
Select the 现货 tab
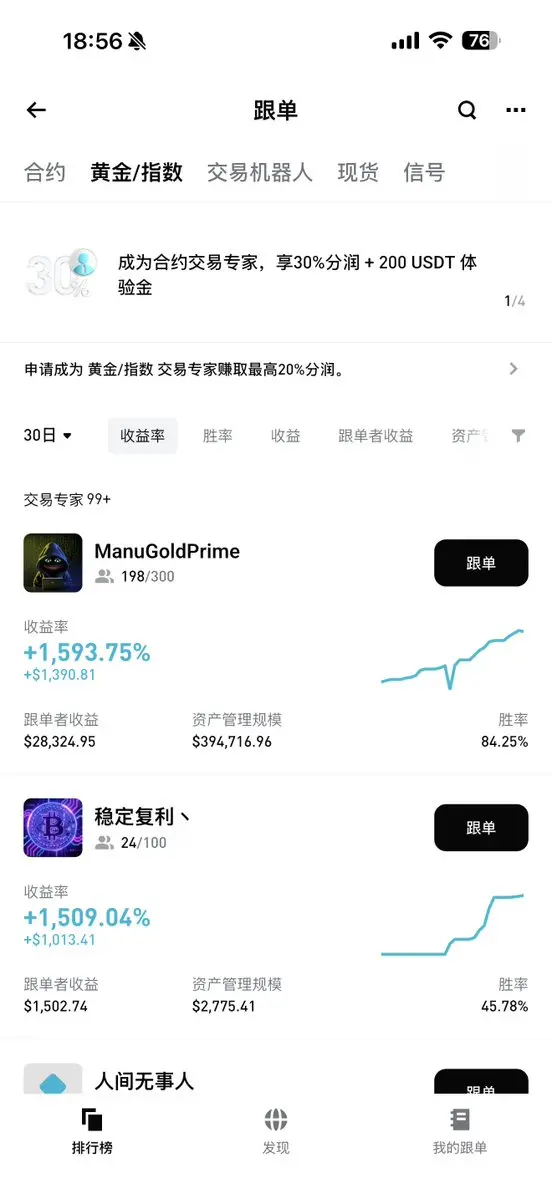click(358, 172)
